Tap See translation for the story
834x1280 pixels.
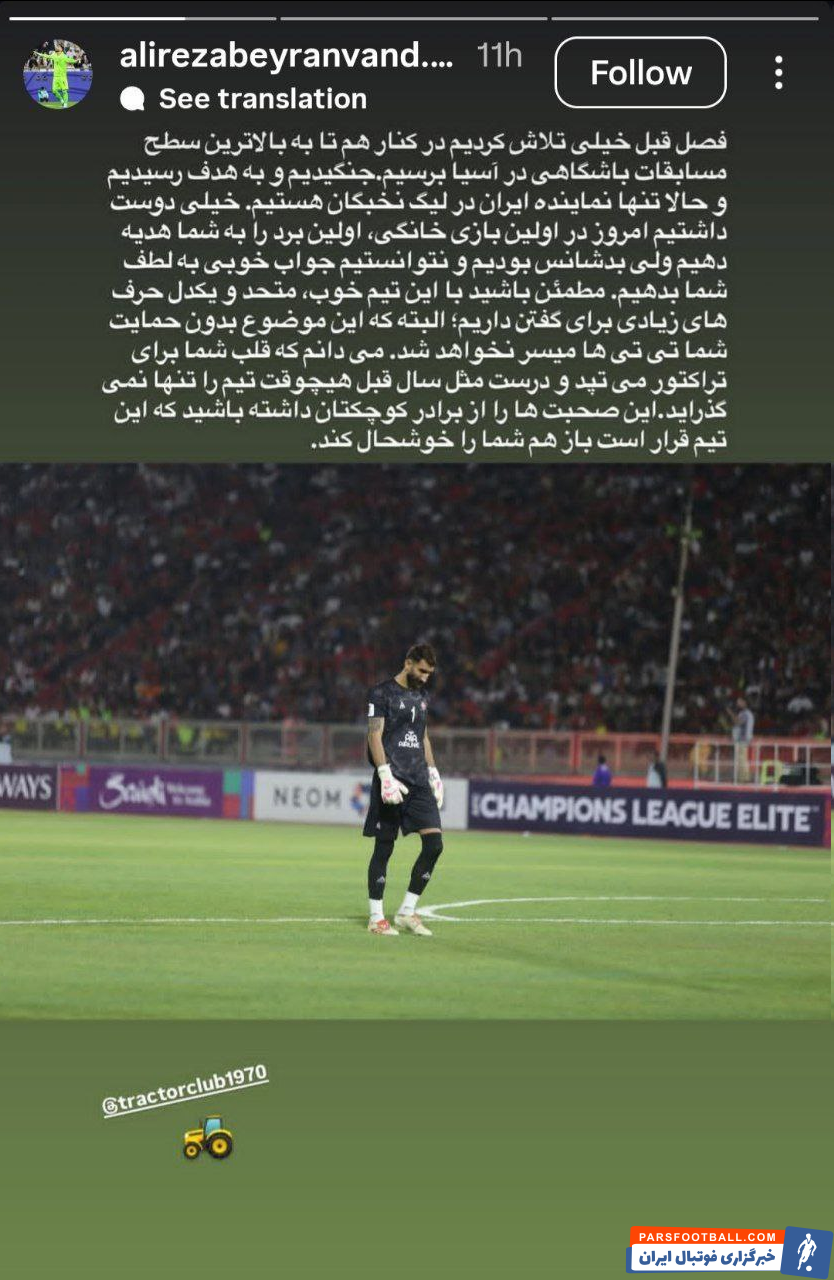coord(262,99)
